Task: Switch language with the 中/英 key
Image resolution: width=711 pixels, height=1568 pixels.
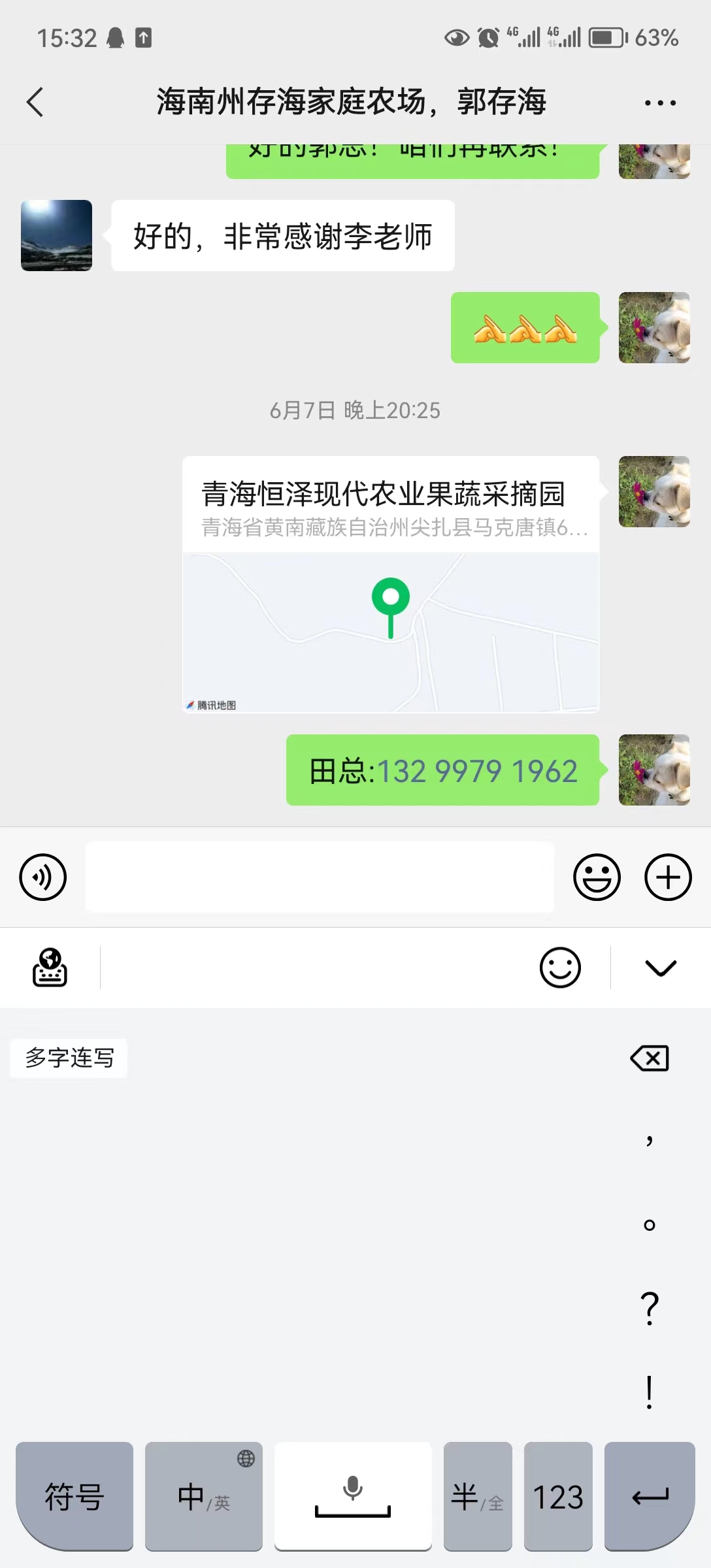Action: click(204, 1496)
